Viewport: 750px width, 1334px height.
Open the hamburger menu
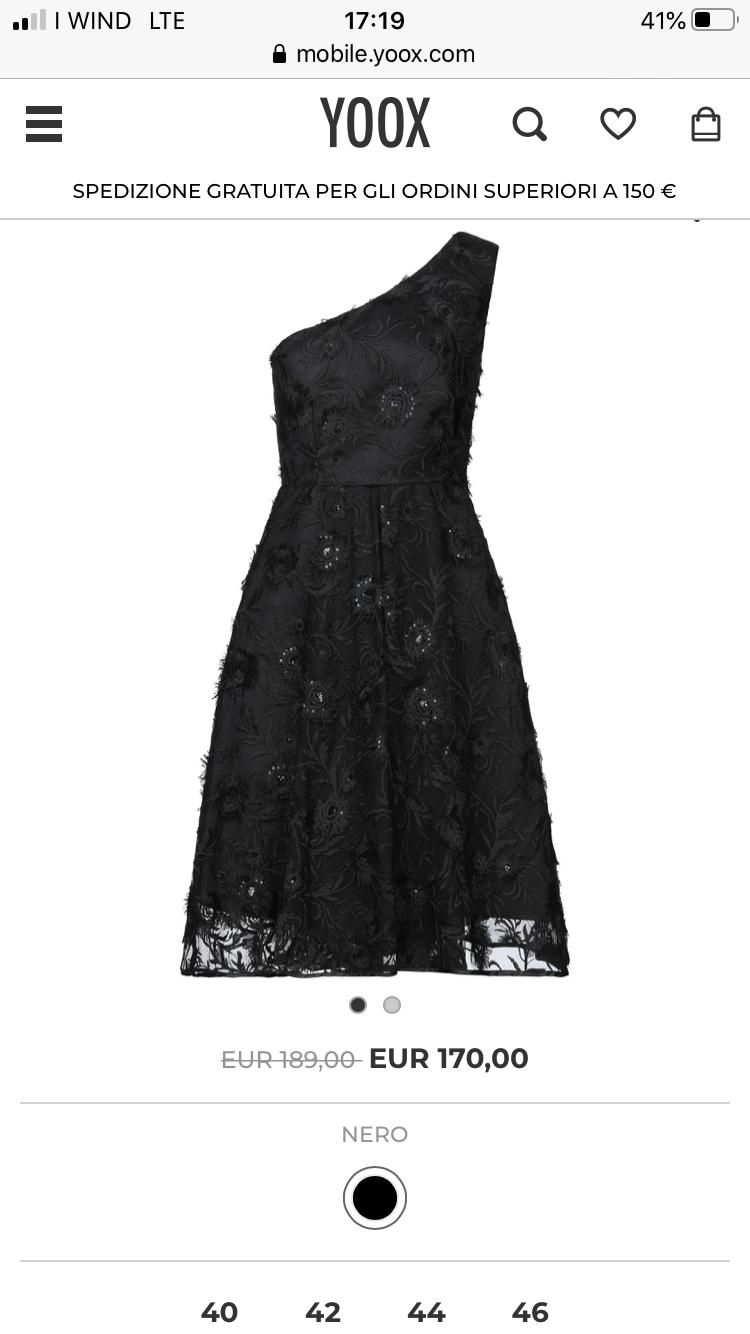(44, 124)
